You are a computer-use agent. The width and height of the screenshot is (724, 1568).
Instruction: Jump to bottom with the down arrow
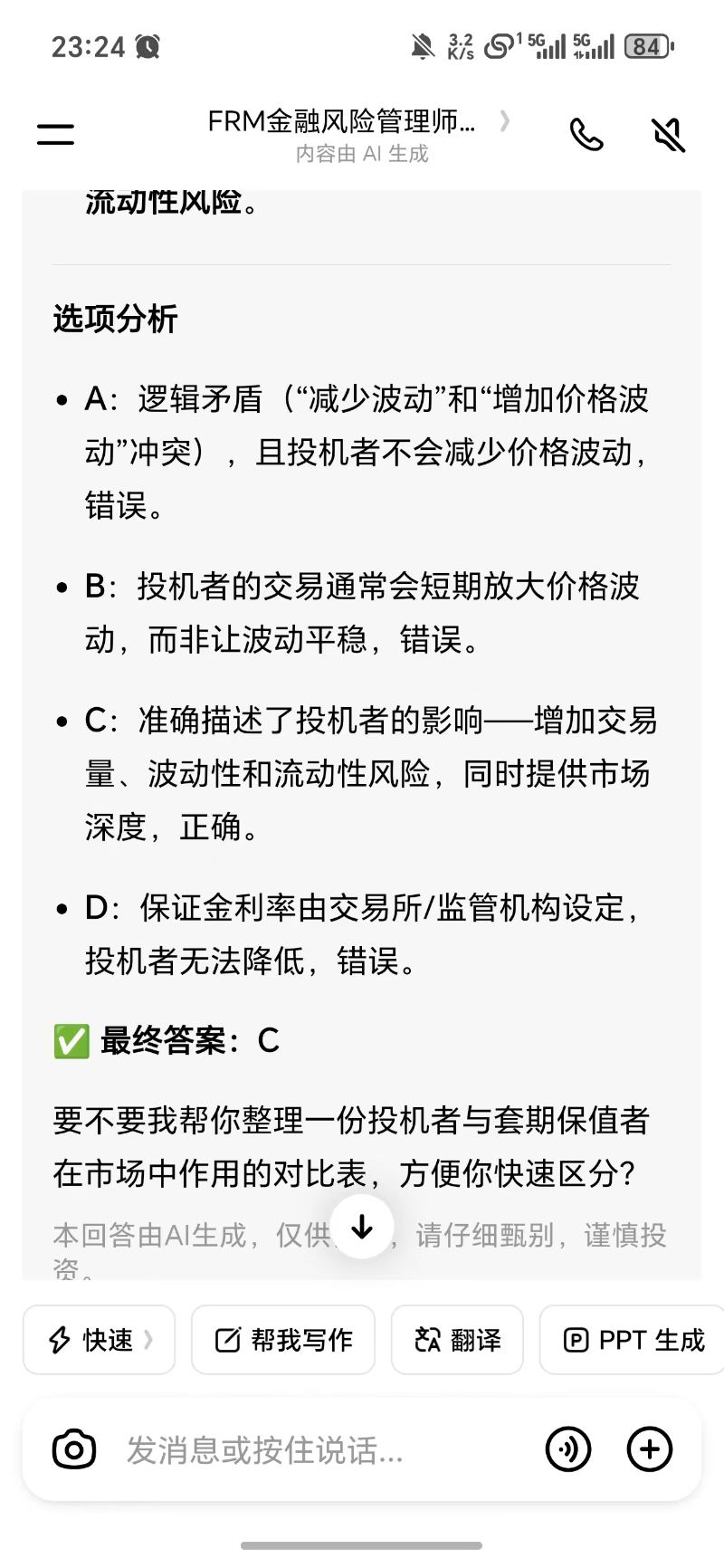point(362,1227)
